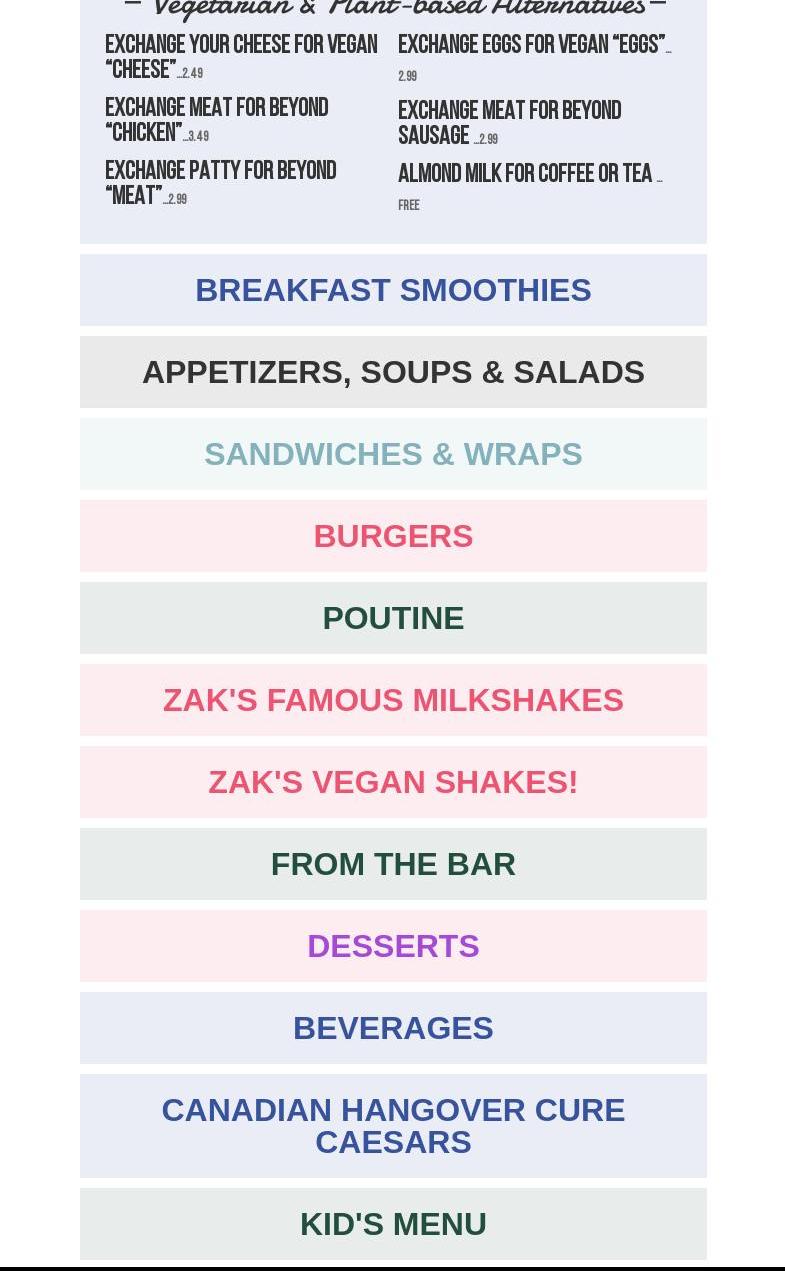Expand the Breakfast Smoothies section
The width and height of the screenshot is (785, 1271).
coord(393,290)
